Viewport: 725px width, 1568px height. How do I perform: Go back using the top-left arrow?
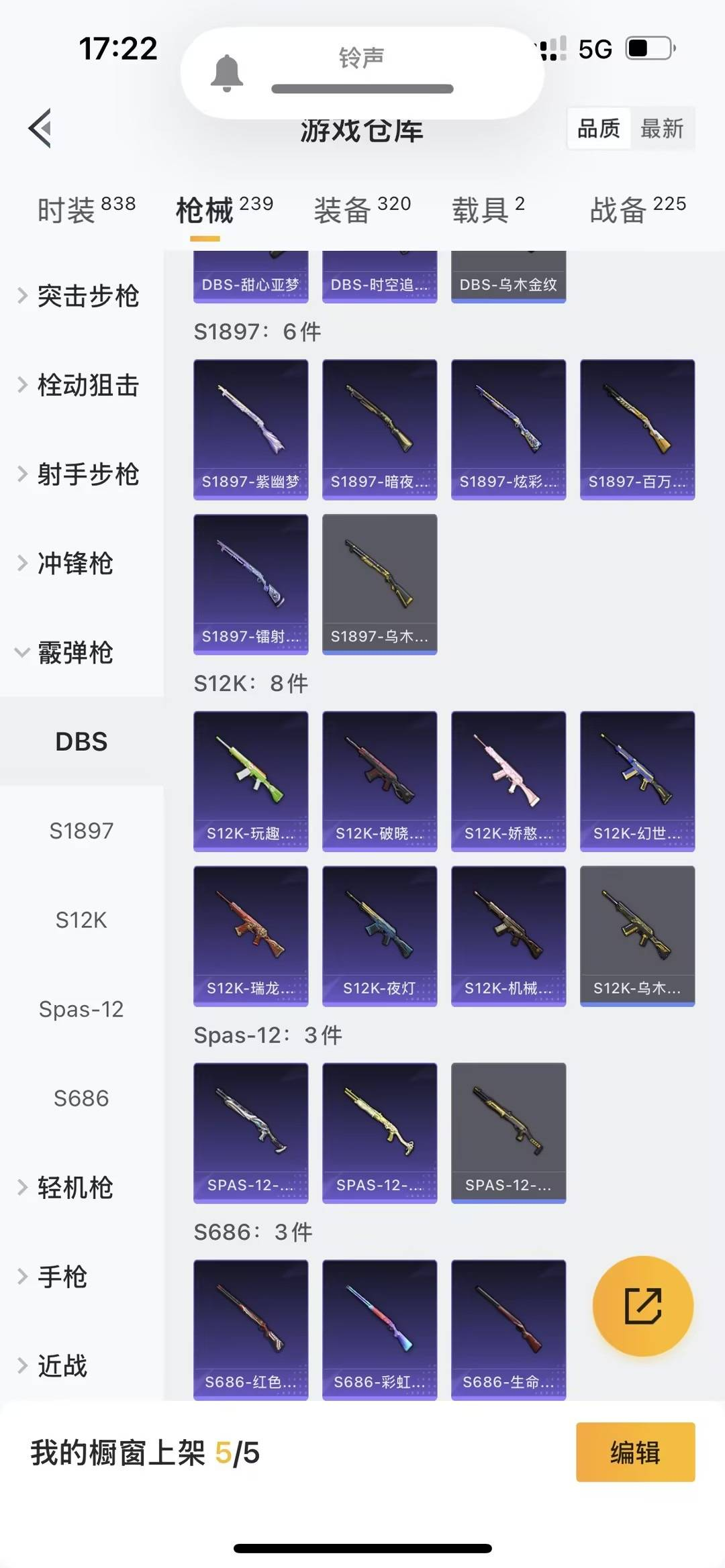[x=40, y=127]
